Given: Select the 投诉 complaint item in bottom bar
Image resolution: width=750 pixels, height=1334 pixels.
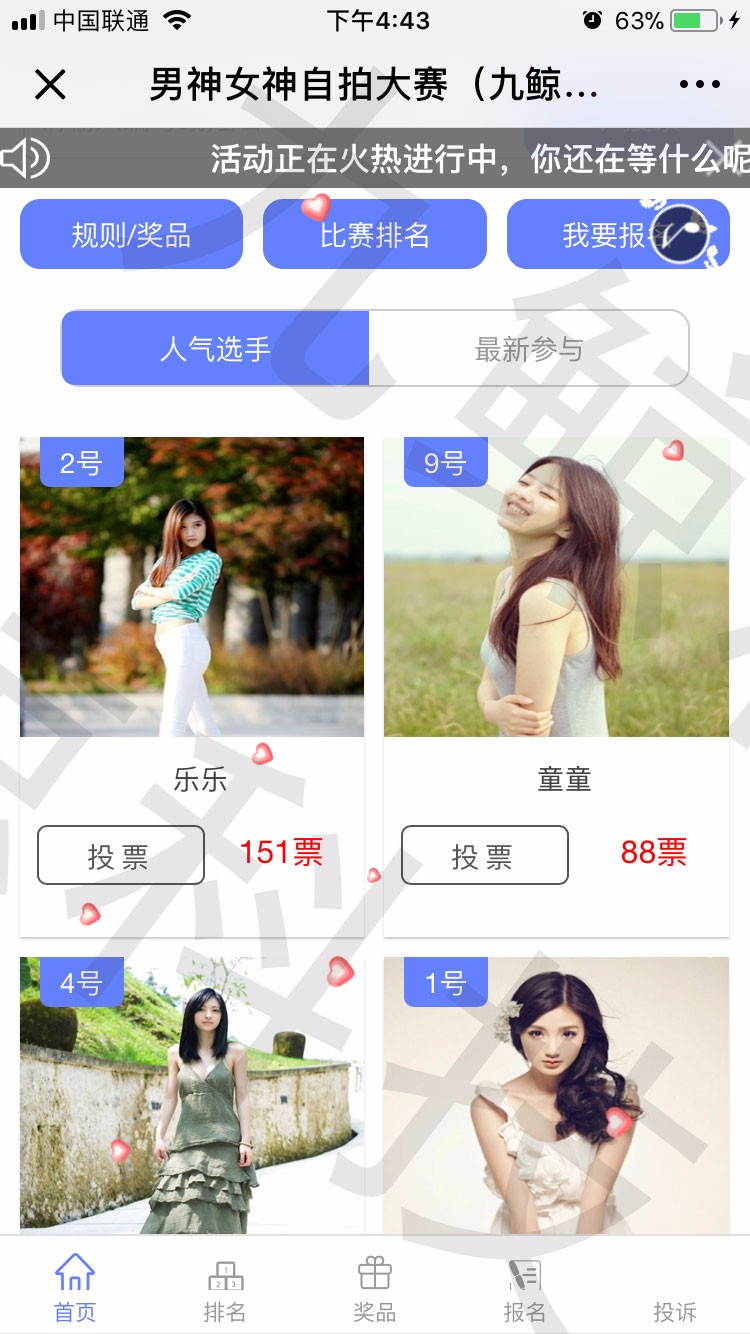Looking at the screenshot, I should point(674,1285).
